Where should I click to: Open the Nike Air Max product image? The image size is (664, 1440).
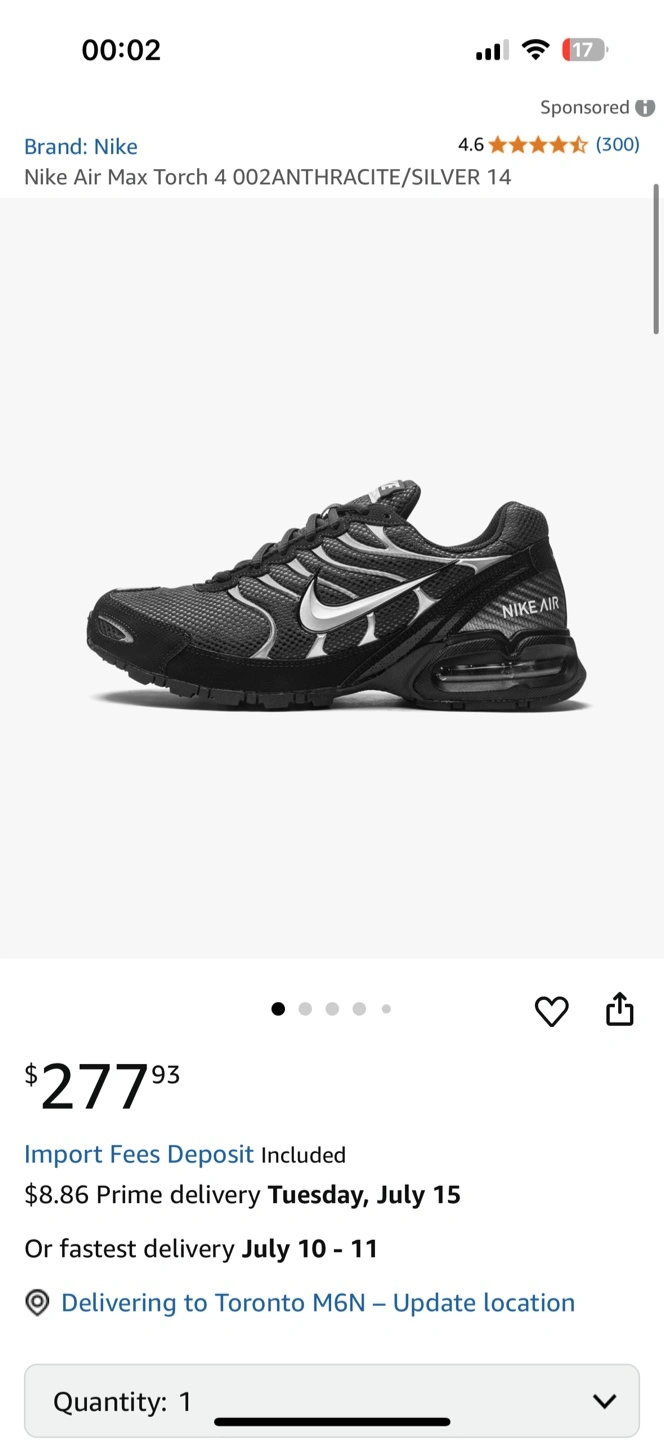click(x=335, y=596)
